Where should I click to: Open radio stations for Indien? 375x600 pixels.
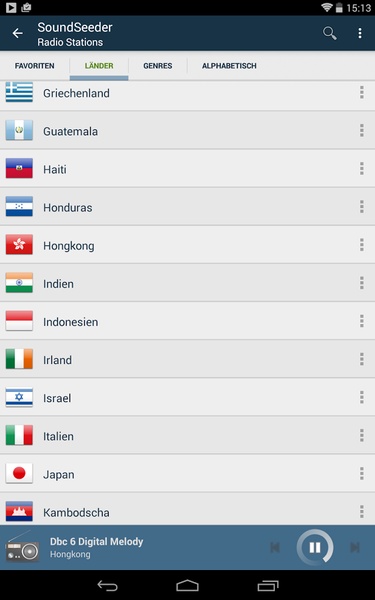click(188, 284)
